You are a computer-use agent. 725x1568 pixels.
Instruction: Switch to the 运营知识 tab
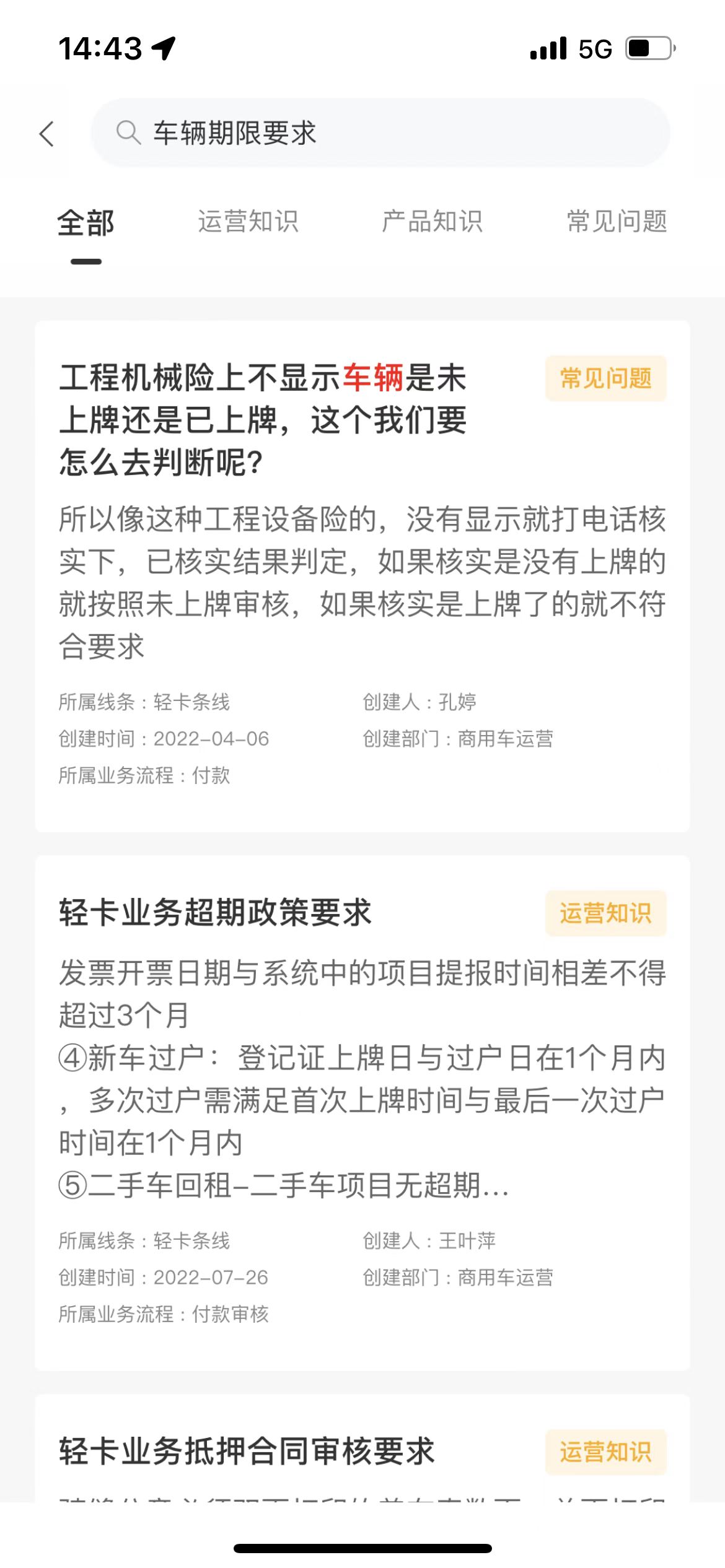pos(248,222)
